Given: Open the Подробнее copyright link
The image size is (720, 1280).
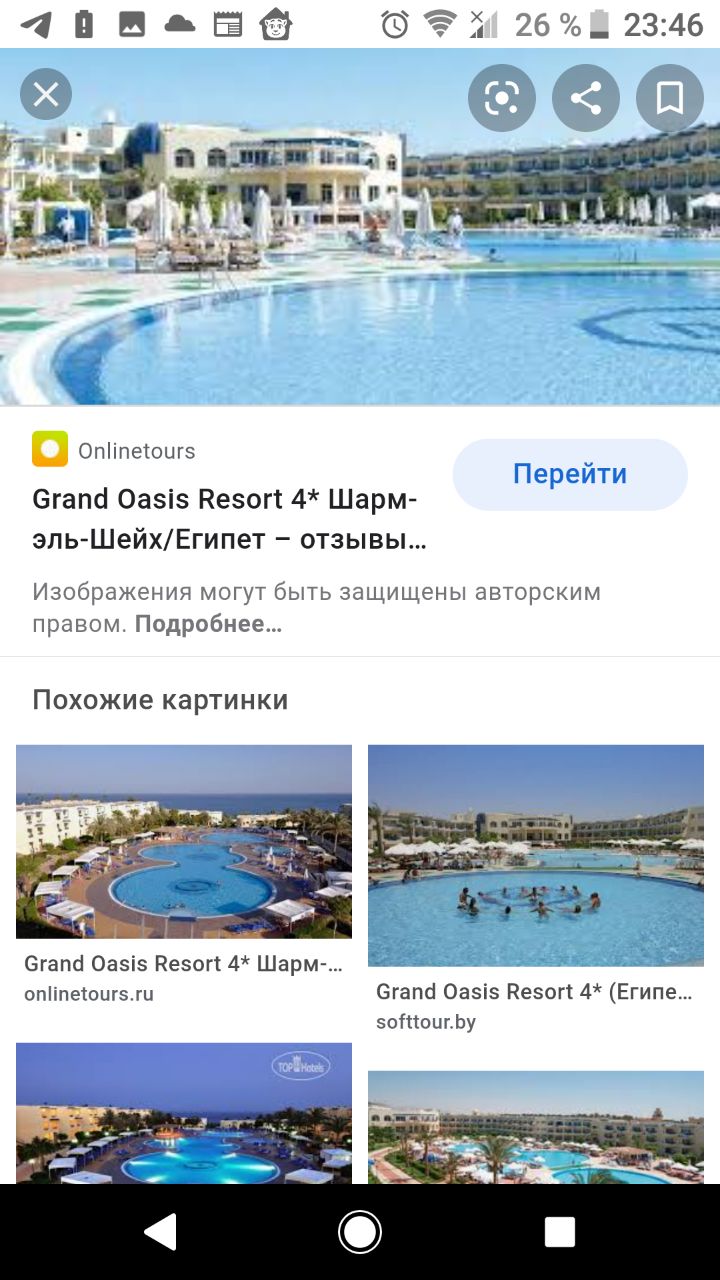Looking at the screenshot, I should [208, 624].
